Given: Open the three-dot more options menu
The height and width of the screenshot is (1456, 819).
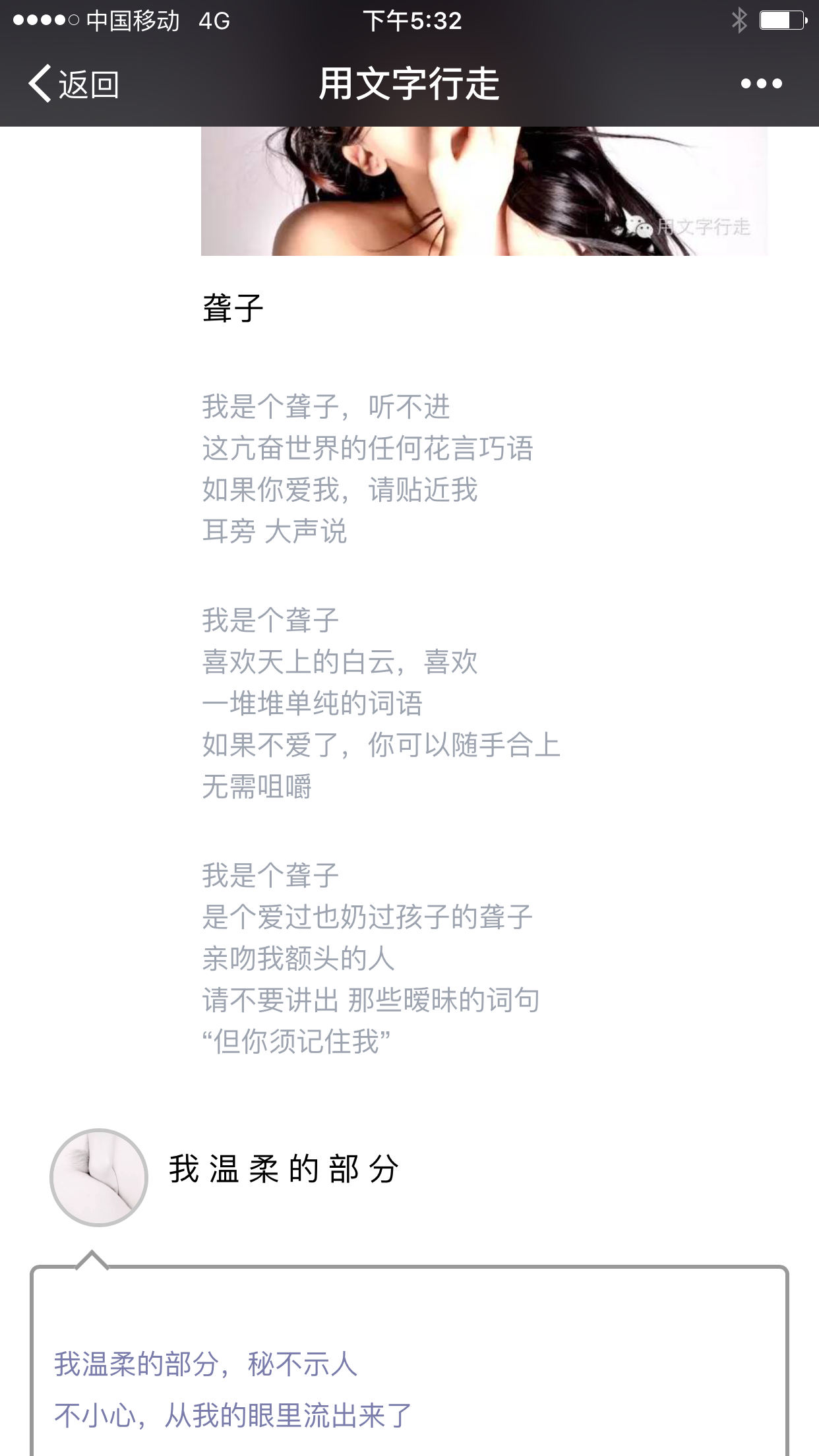Looking at the screenshot, I should click(x=761, y=84).
